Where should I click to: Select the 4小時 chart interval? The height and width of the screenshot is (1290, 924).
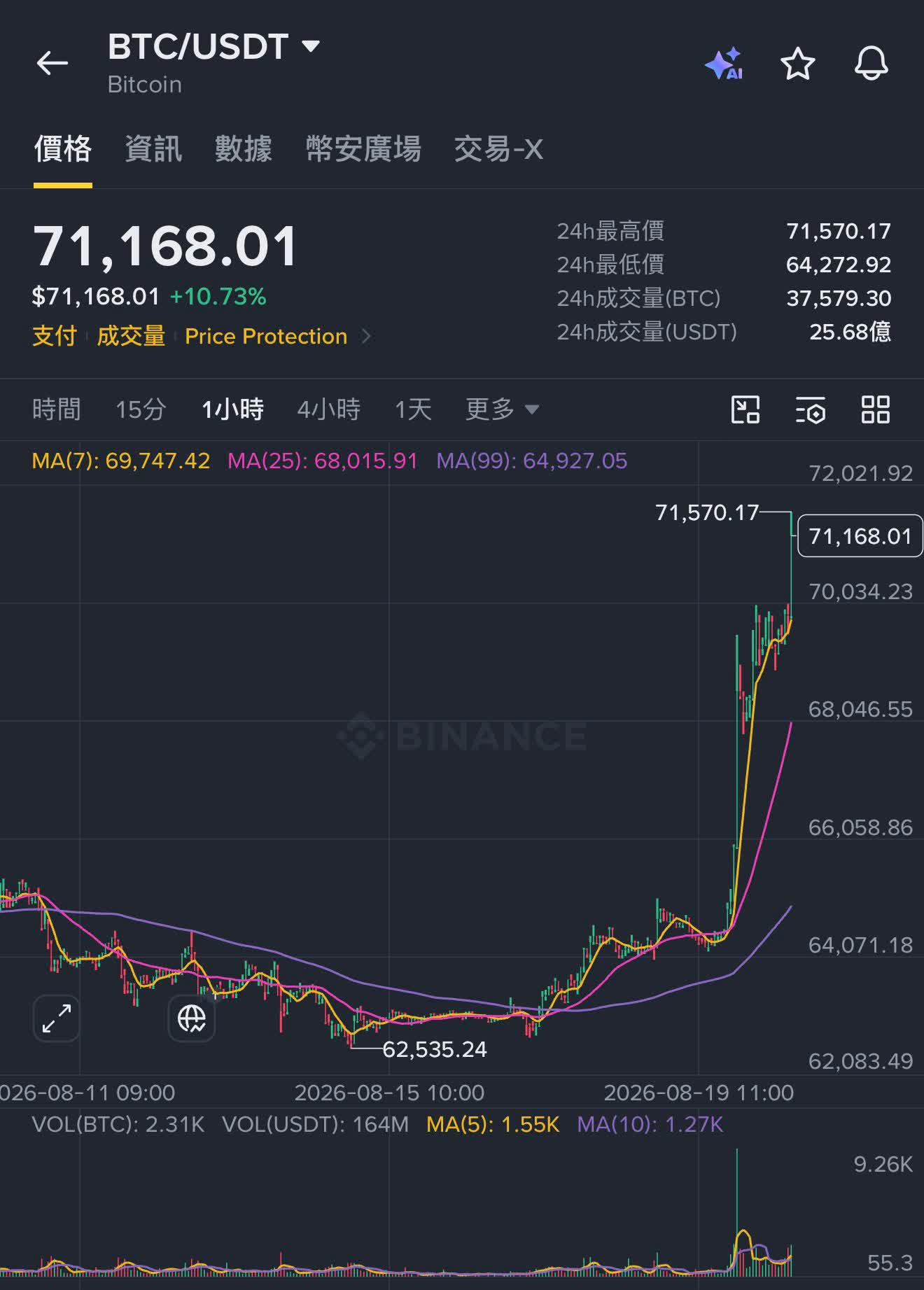(x=329, y=409)
